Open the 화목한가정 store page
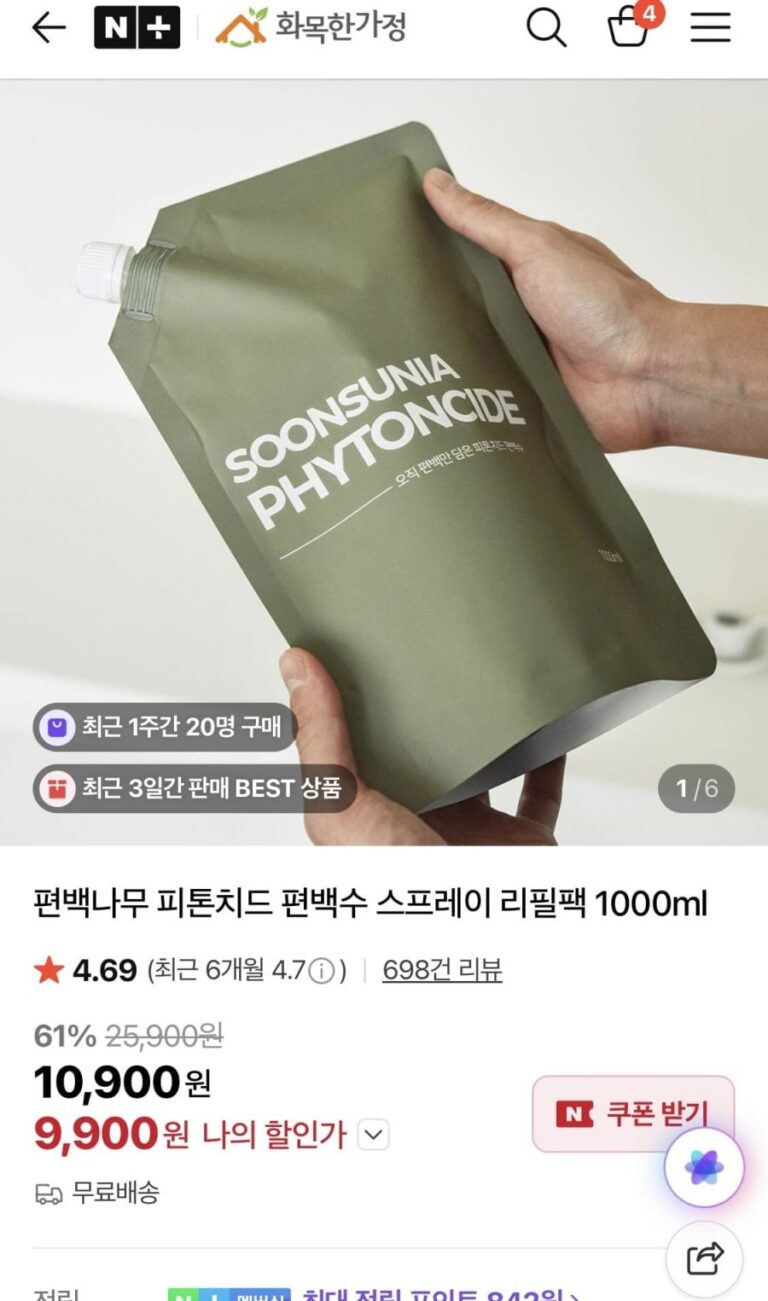The height and width of the screenshot is (1301, 768). (x=311, y=28)
